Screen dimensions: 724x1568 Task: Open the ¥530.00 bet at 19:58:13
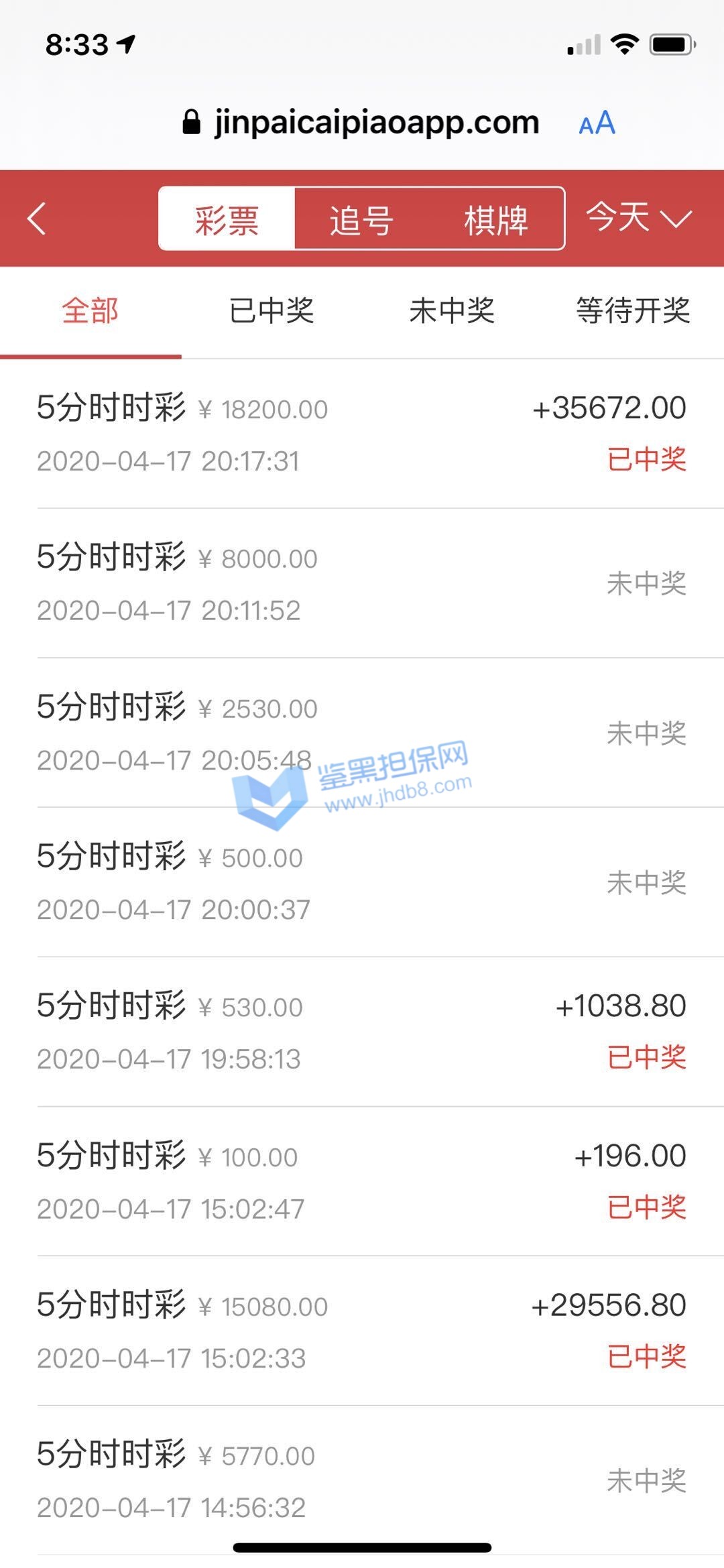(362, 1031)
